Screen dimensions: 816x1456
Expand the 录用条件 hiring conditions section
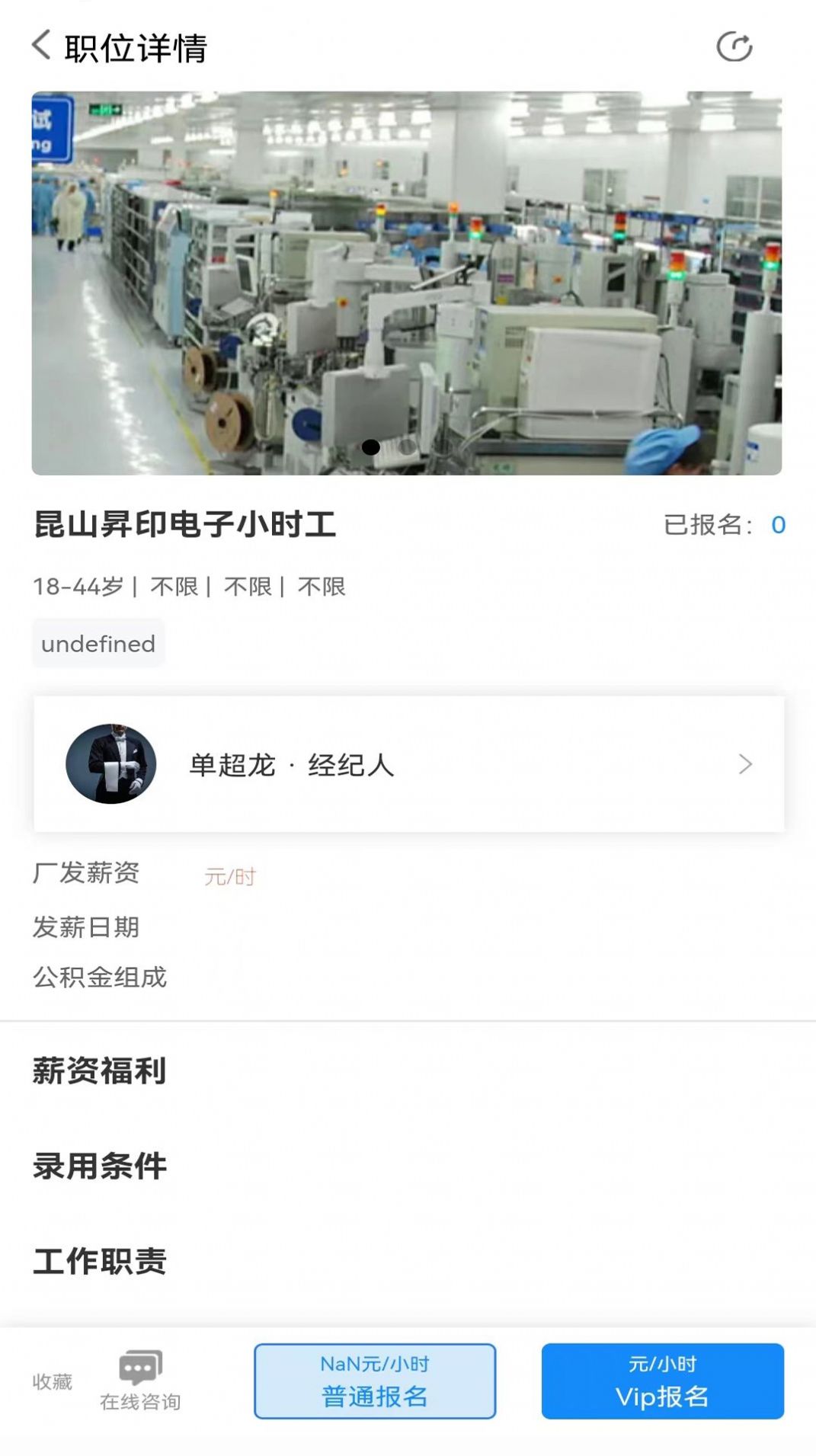(x=99, y=1166)
